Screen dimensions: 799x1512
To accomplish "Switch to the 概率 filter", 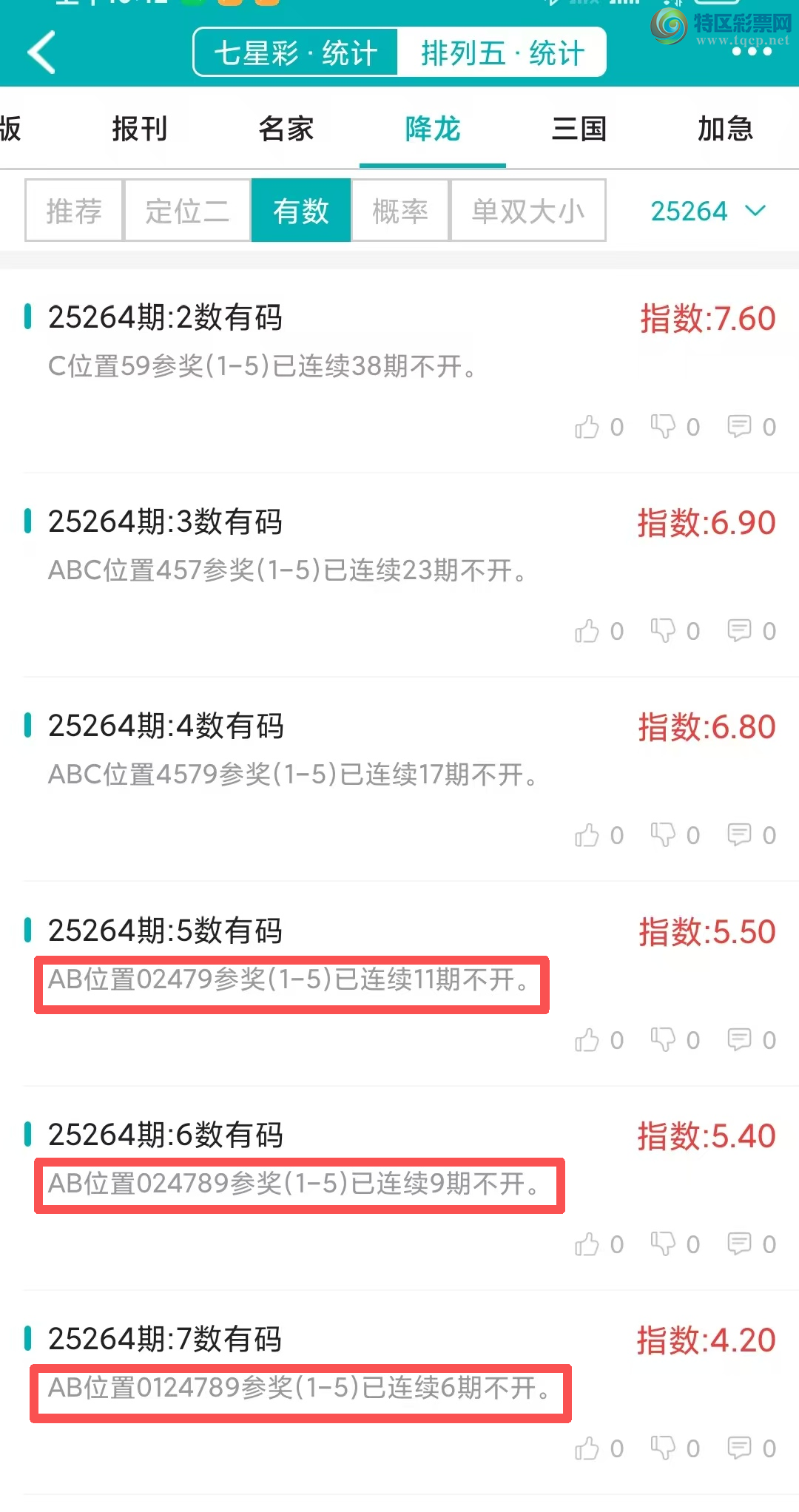I will pyautogui.click(x=400, y=211).
